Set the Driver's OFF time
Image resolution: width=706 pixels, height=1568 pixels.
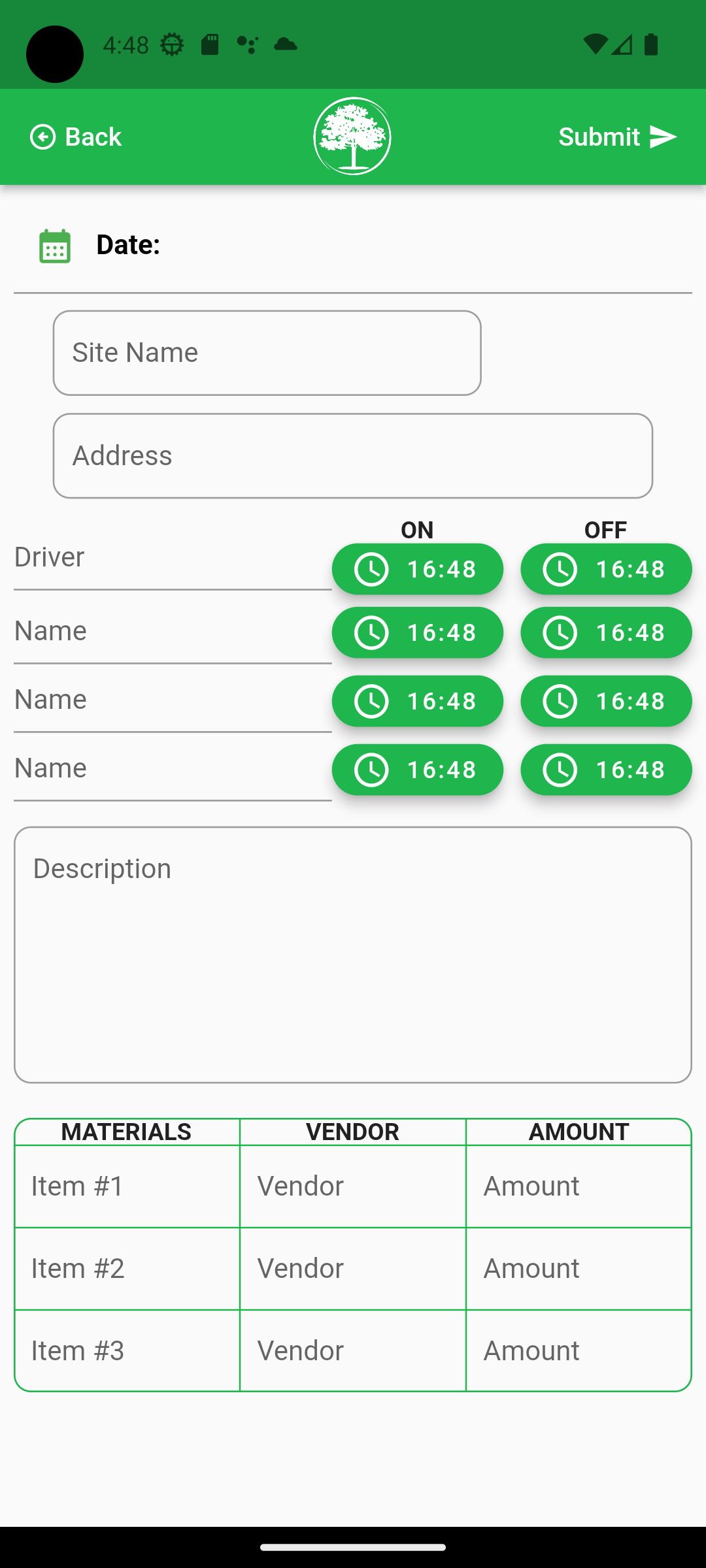click(x=606, y=569)
